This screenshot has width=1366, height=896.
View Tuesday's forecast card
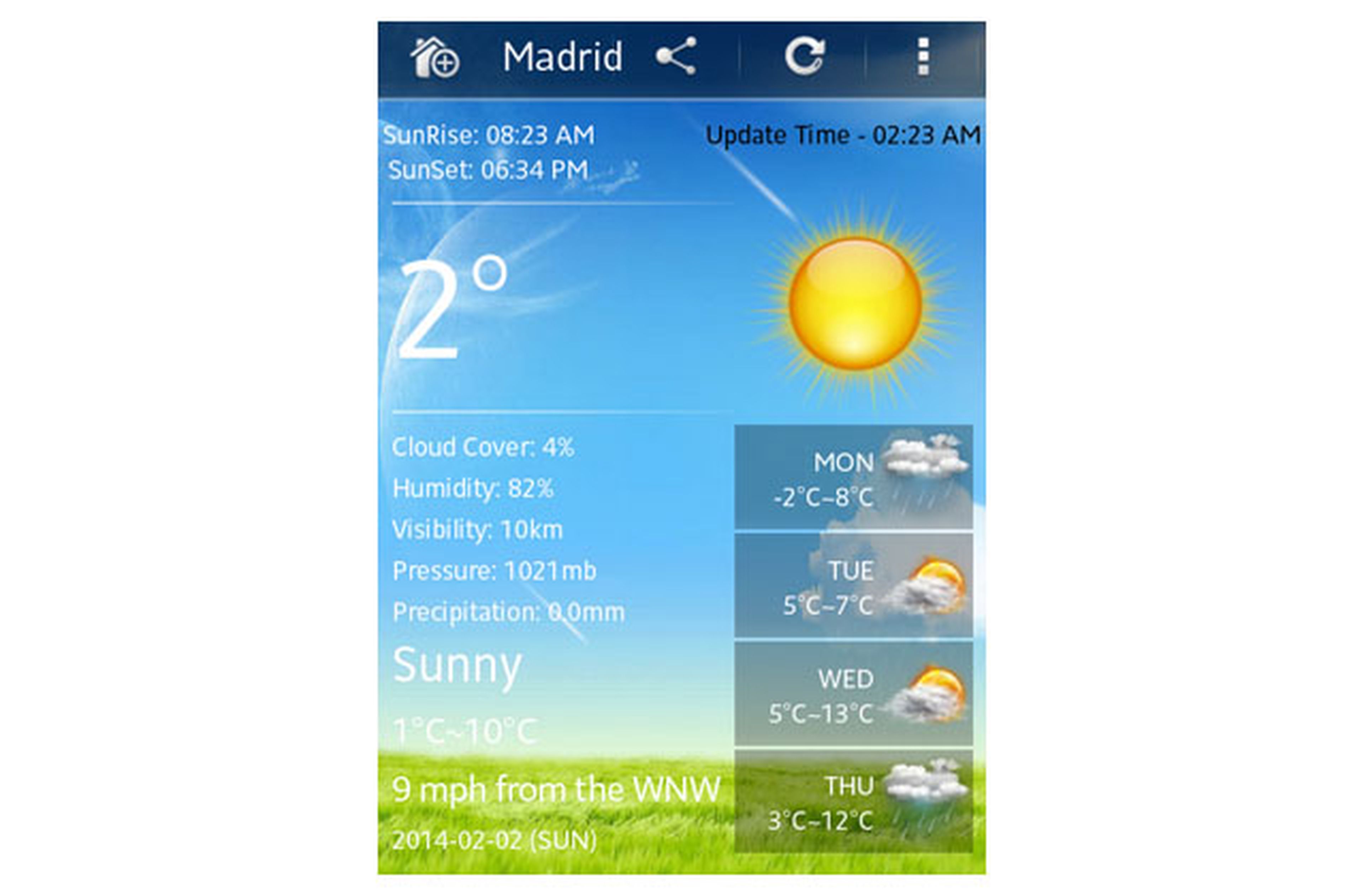(x=853, y=585)
